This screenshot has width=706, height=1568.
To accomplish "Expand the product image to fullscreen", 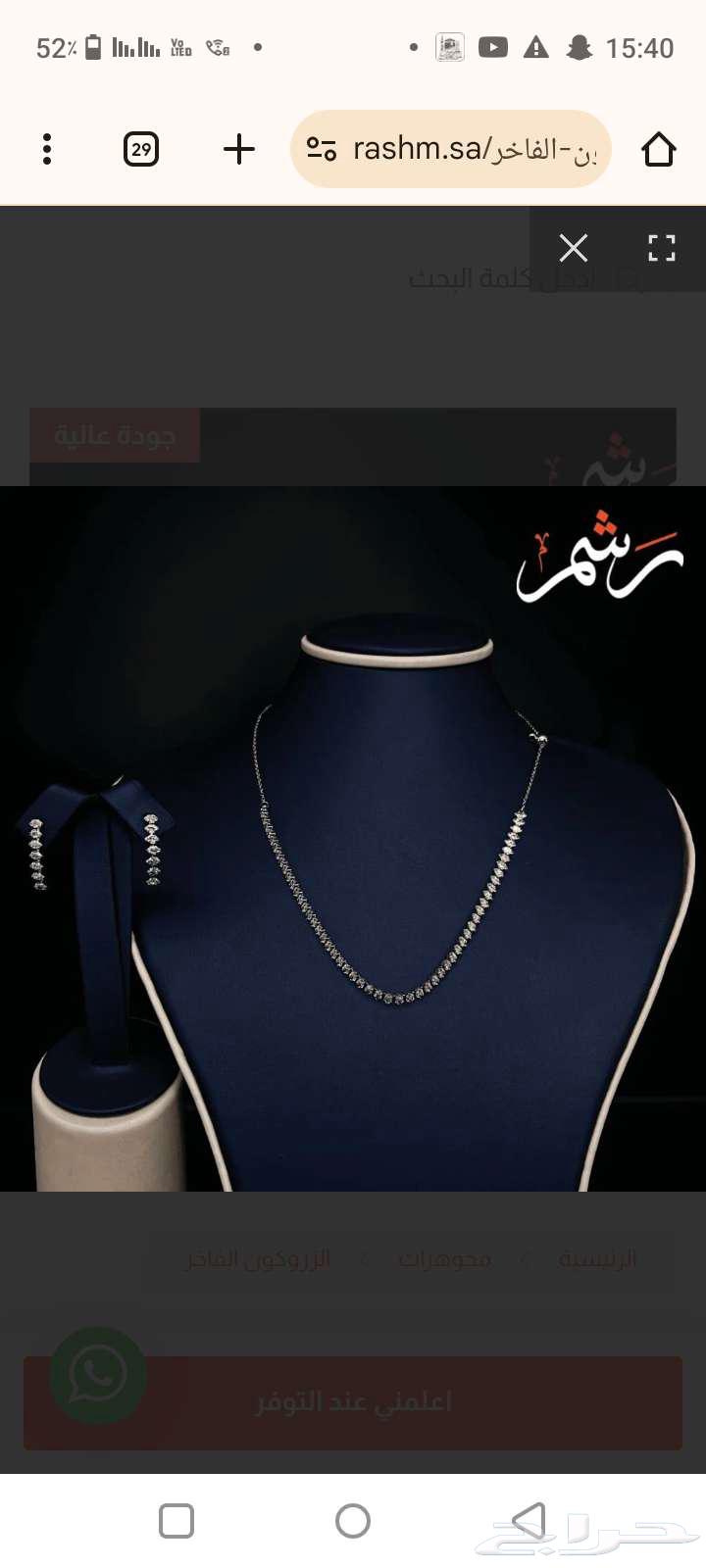I will pos(662,249).
